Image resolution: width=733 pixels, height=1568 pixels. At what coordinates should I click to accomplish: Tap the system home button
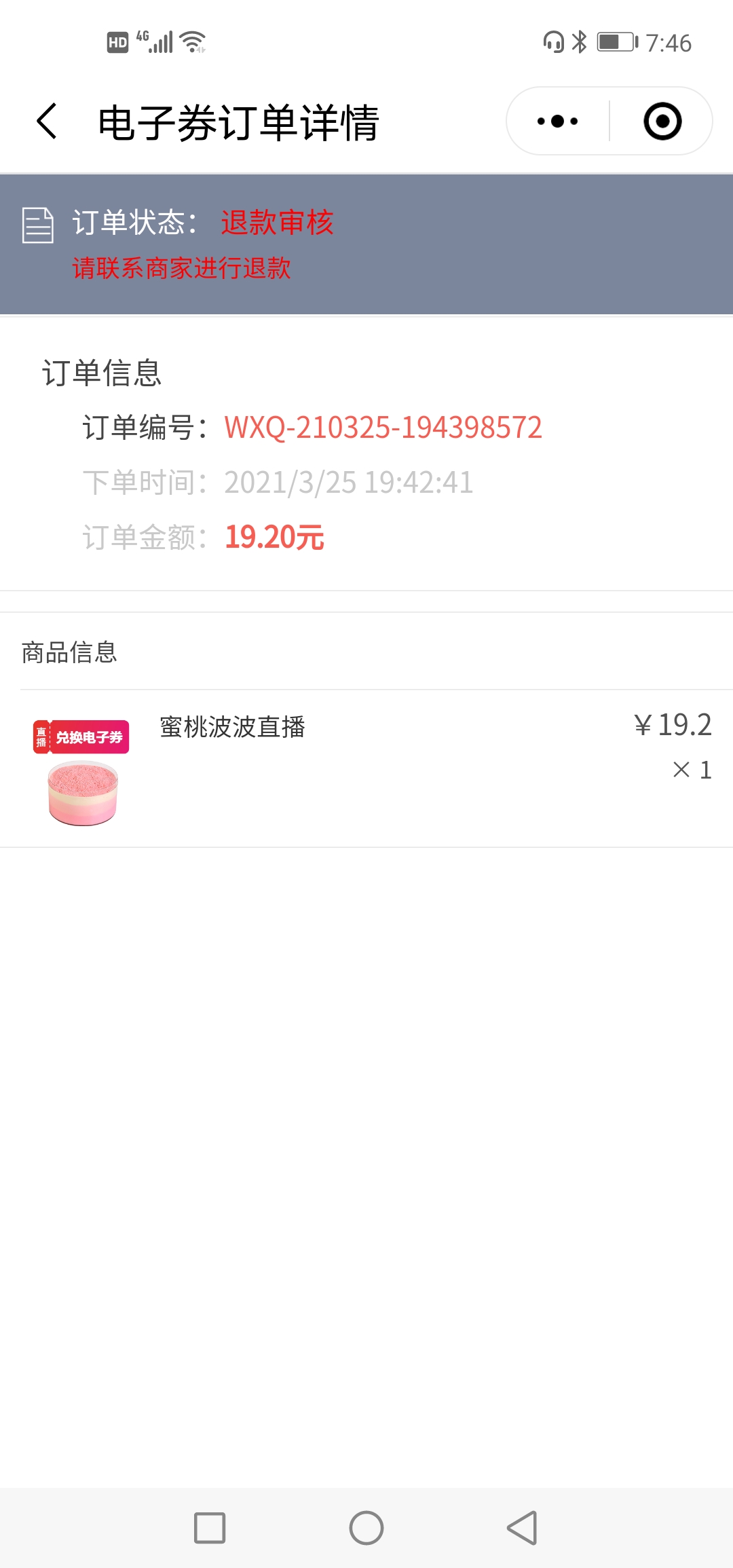[x=366, y=1528]
